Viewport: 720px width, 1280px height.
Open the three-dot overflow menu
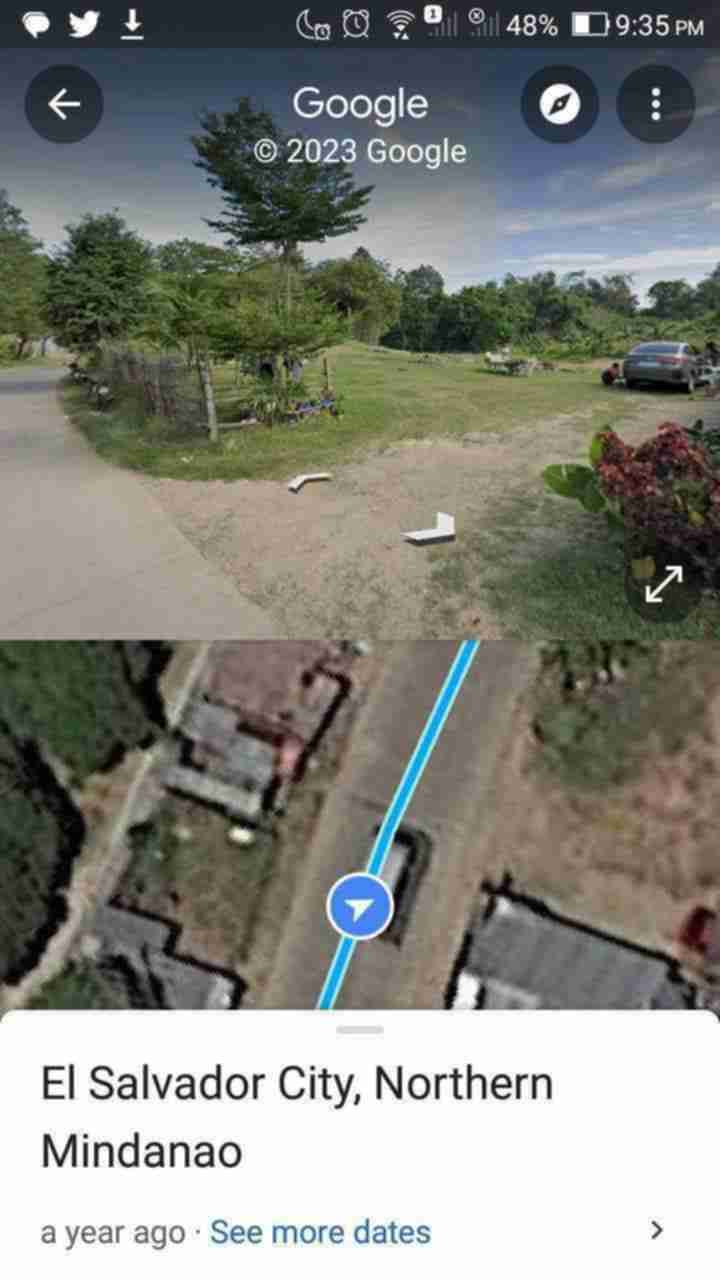point(656,104)
